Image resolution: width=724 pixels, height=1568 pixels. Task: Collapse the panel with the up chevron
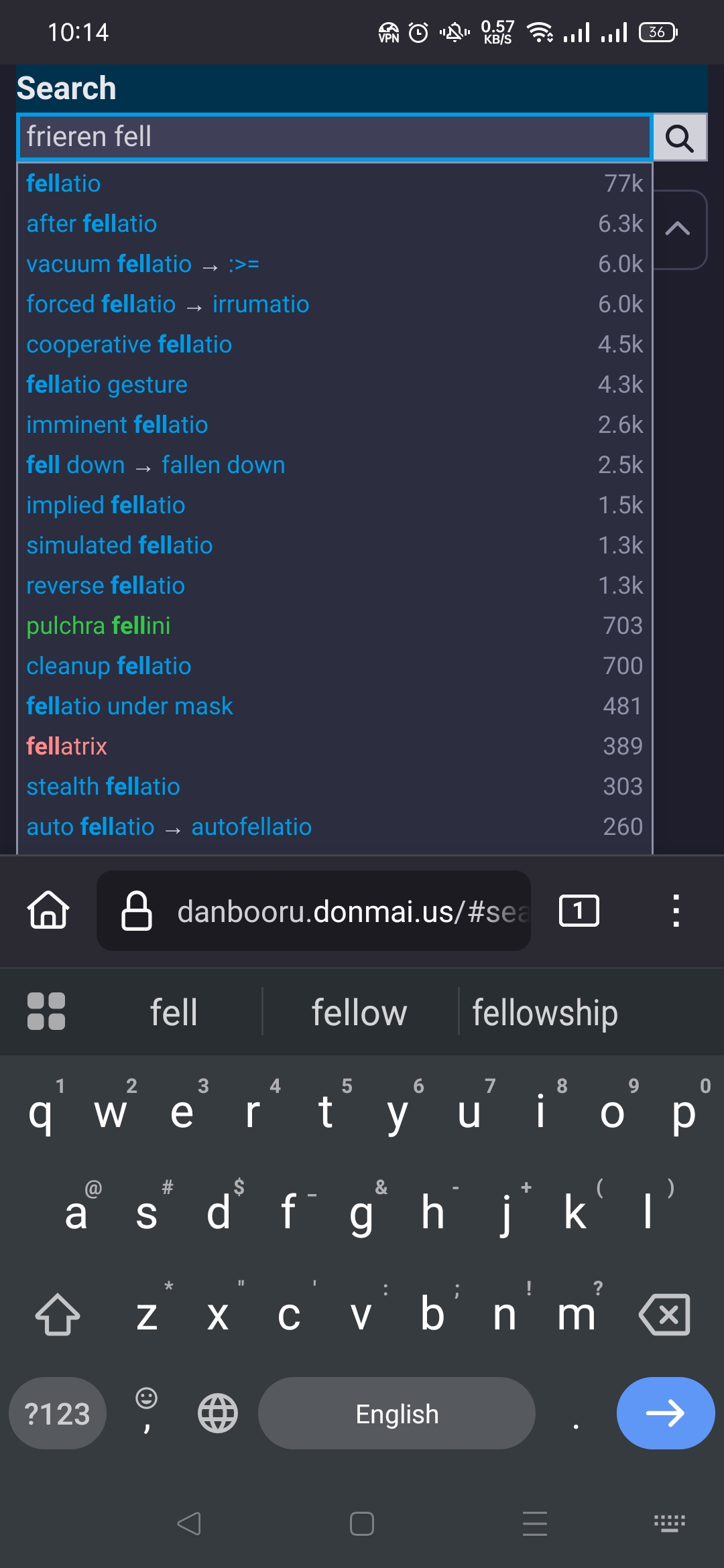coord(678,229)
